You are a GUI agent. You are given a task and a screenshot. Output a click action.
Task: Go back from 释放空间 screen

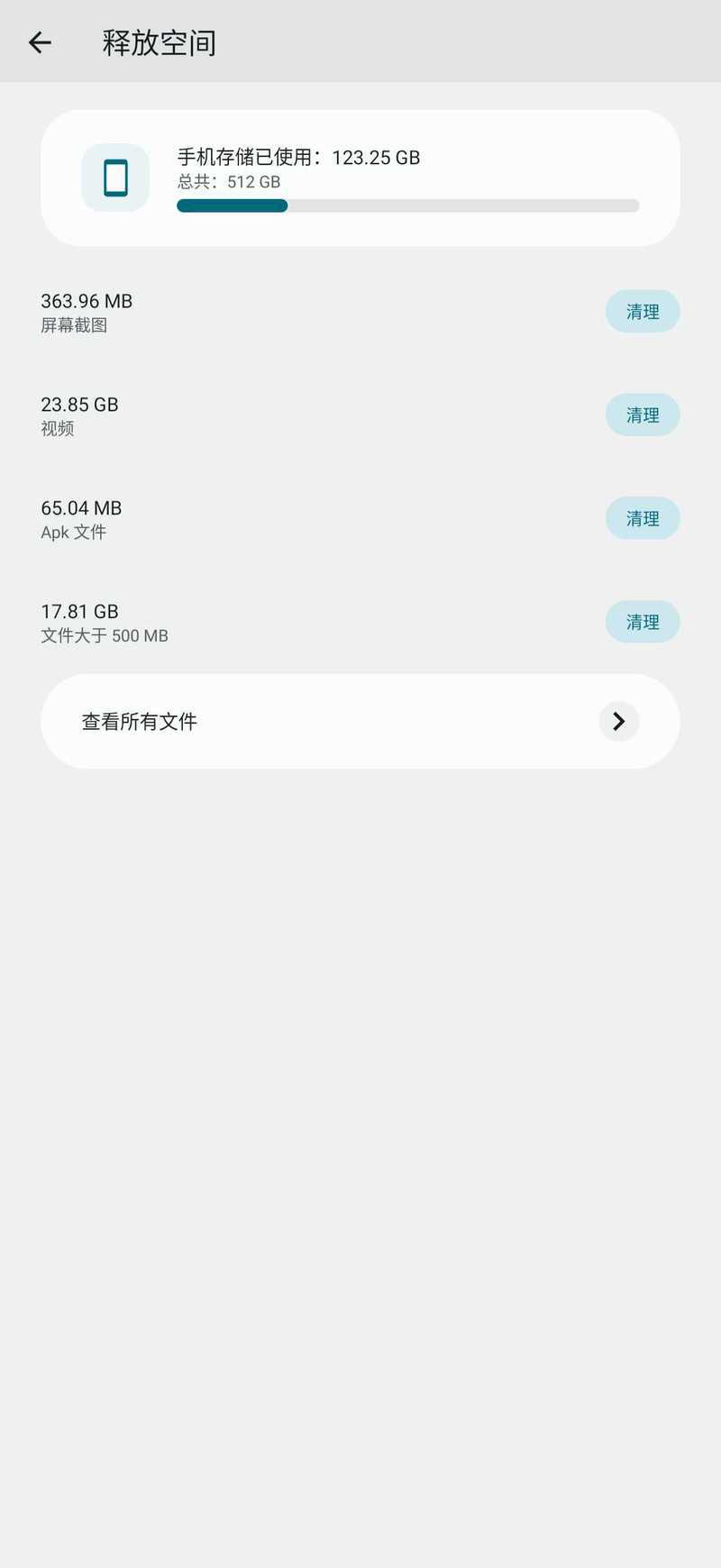pos(40,42)
